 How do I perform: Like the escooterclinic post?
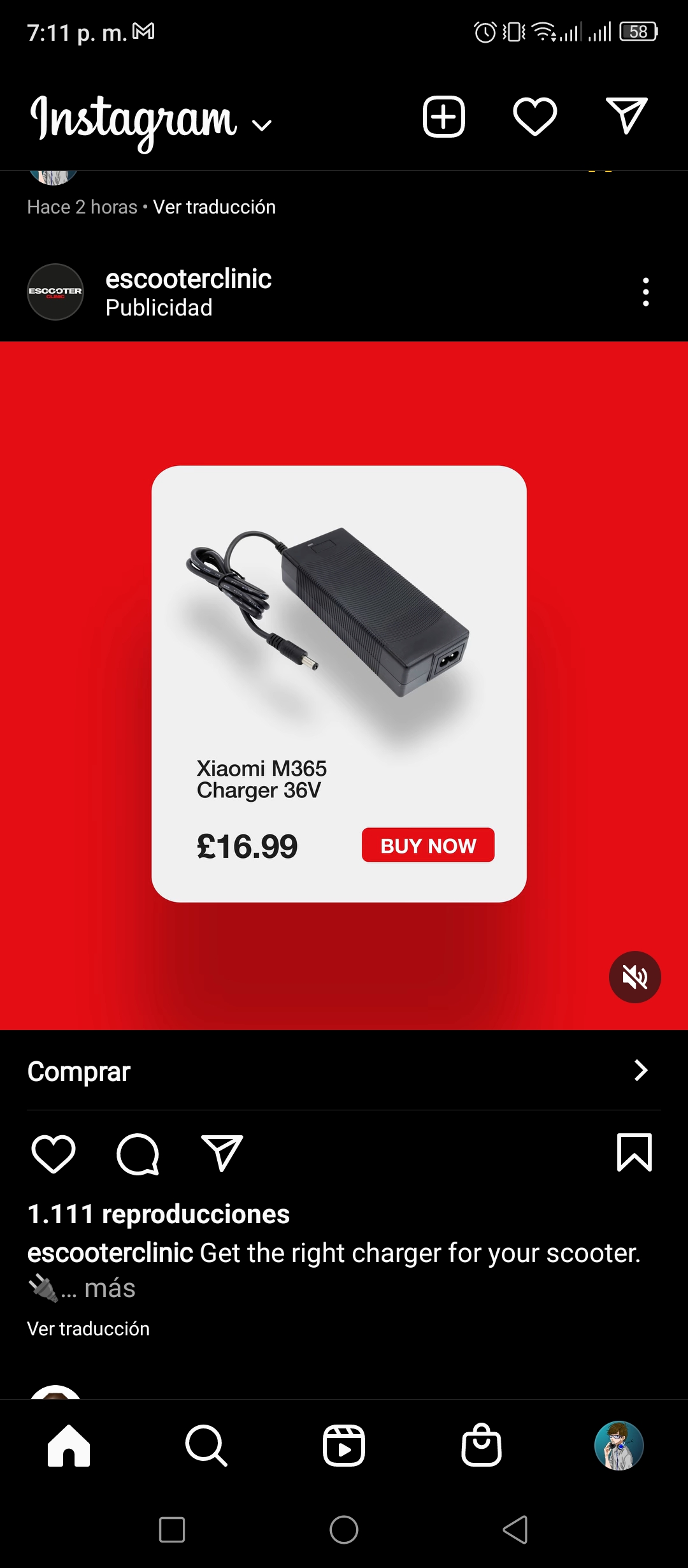54,1154
